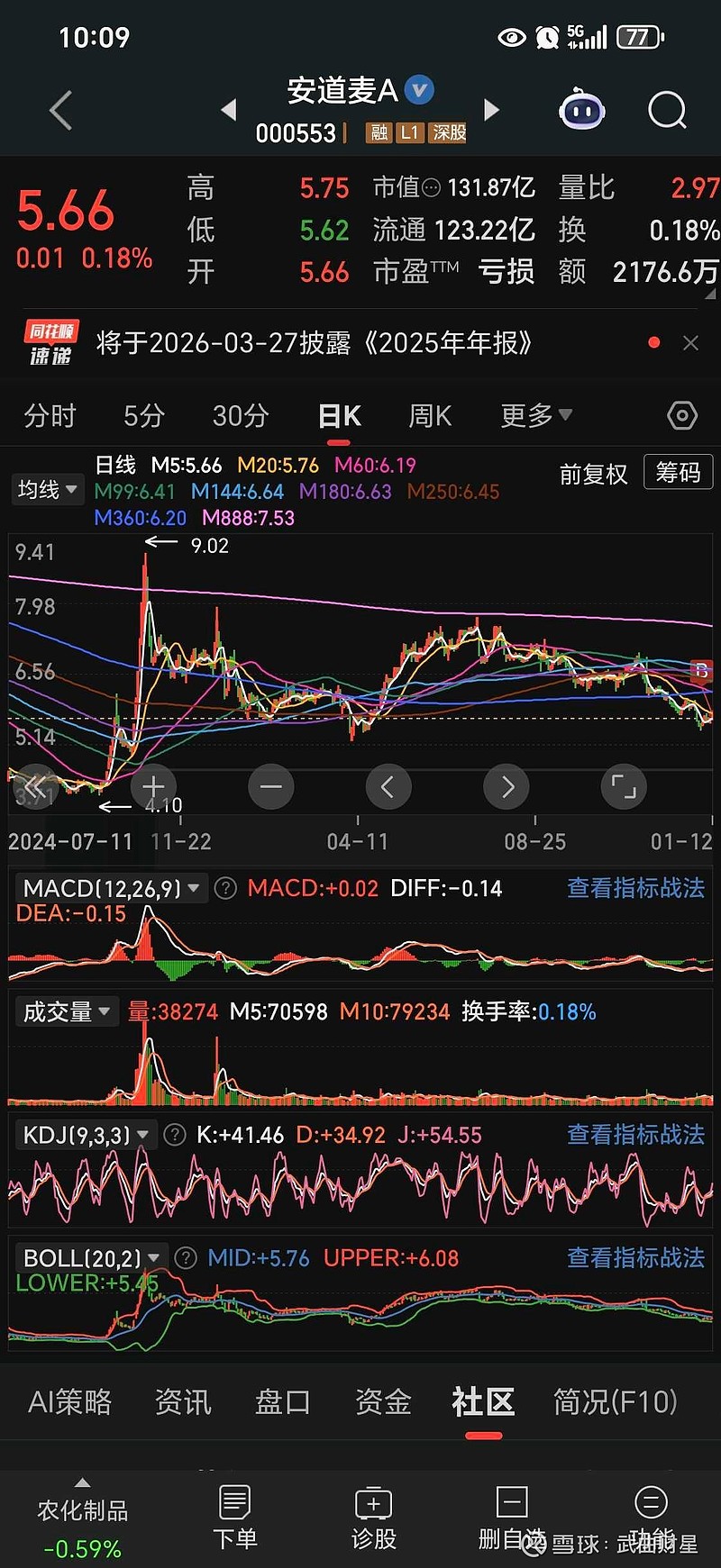Expand chart to fullscreen
Screen dimensions: 721x1568
624,786
